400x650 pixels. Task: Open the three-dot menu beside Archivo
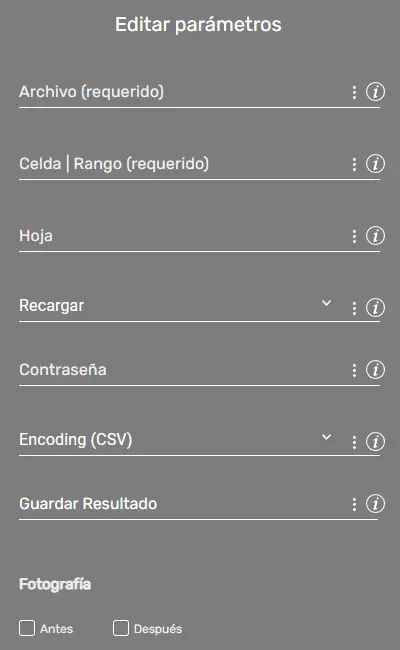354,92
